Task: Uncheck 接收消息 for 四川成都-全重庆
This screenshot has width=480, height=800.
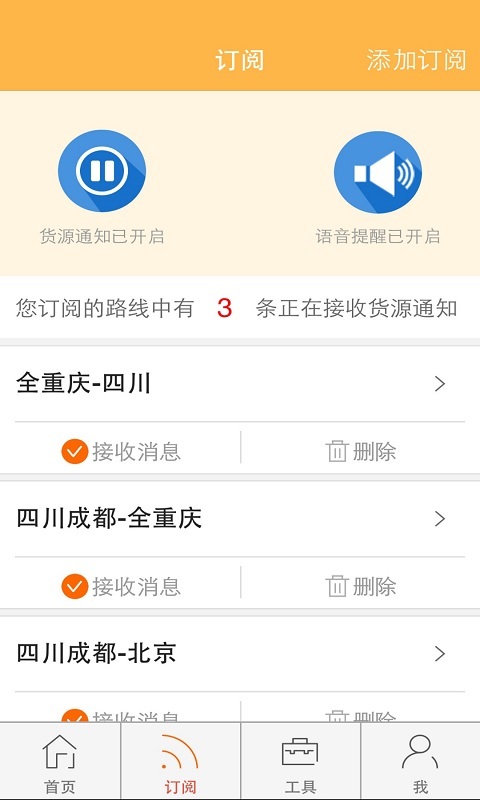Action: 121,587
